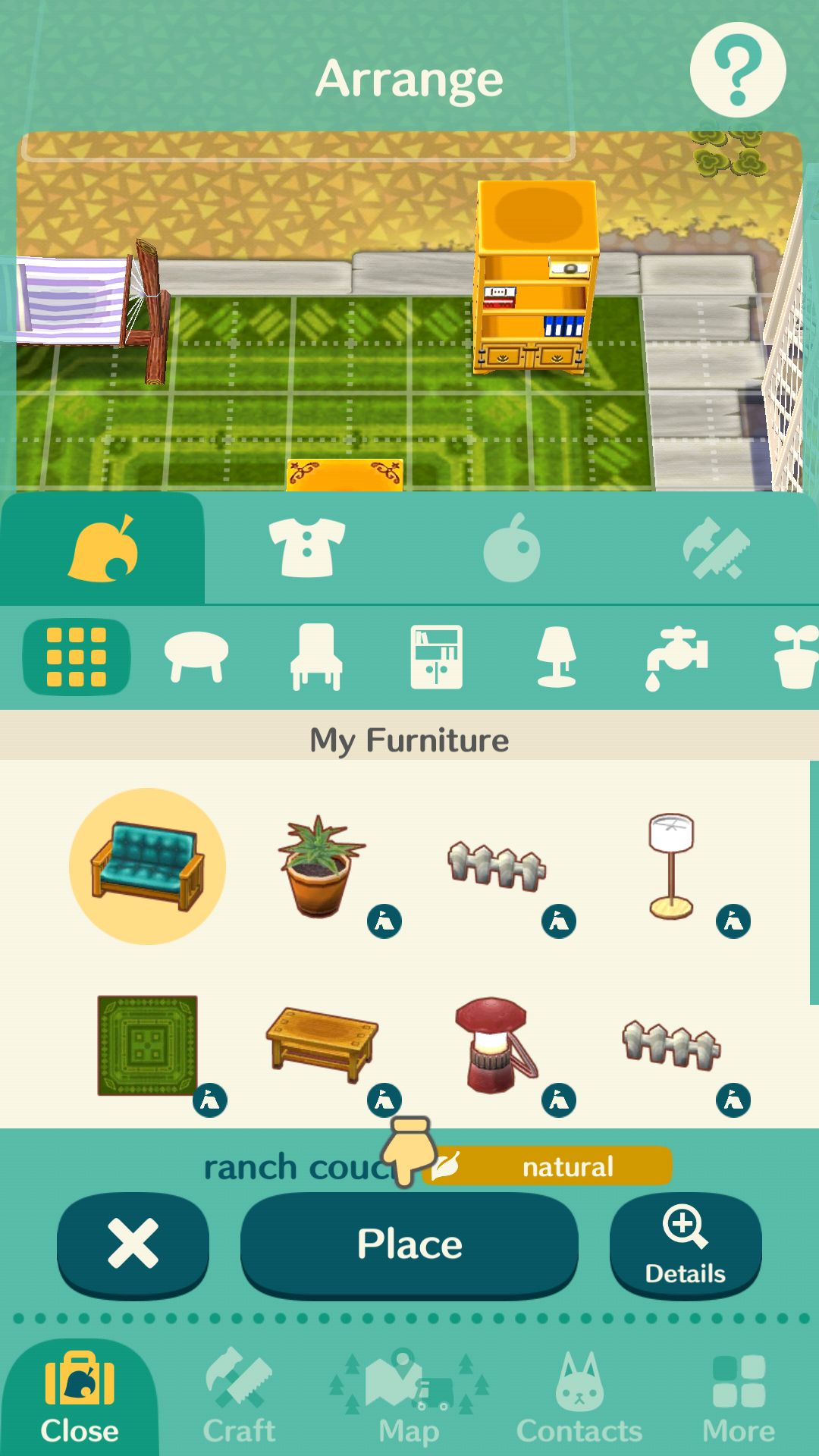Image resolution: width=819 pixels, height=1456 pixels.
Task: Cancel selection with the X button
Action: pos(133,1244)
